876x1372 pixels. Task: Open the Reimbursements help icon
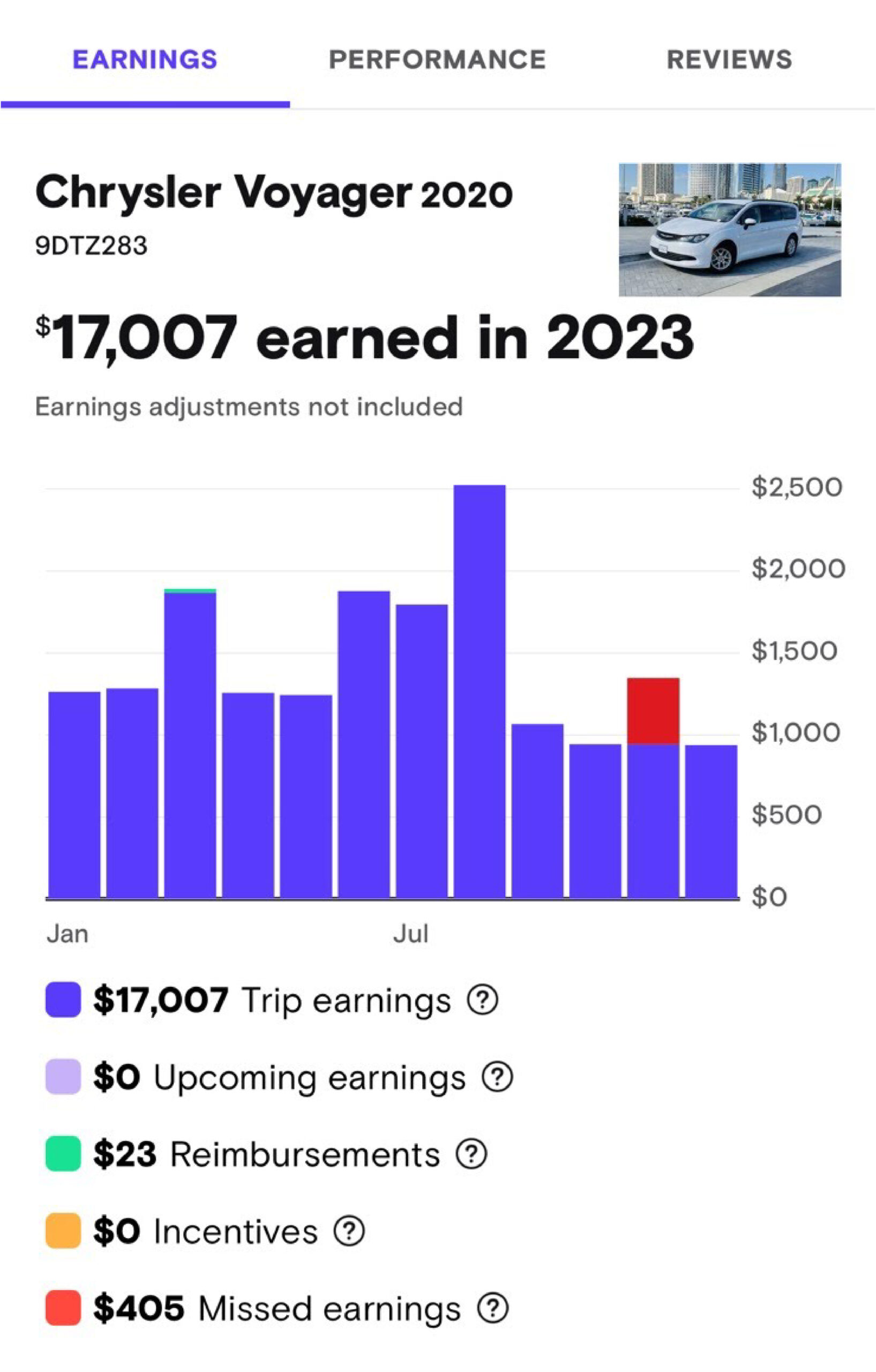(471, 1154)
